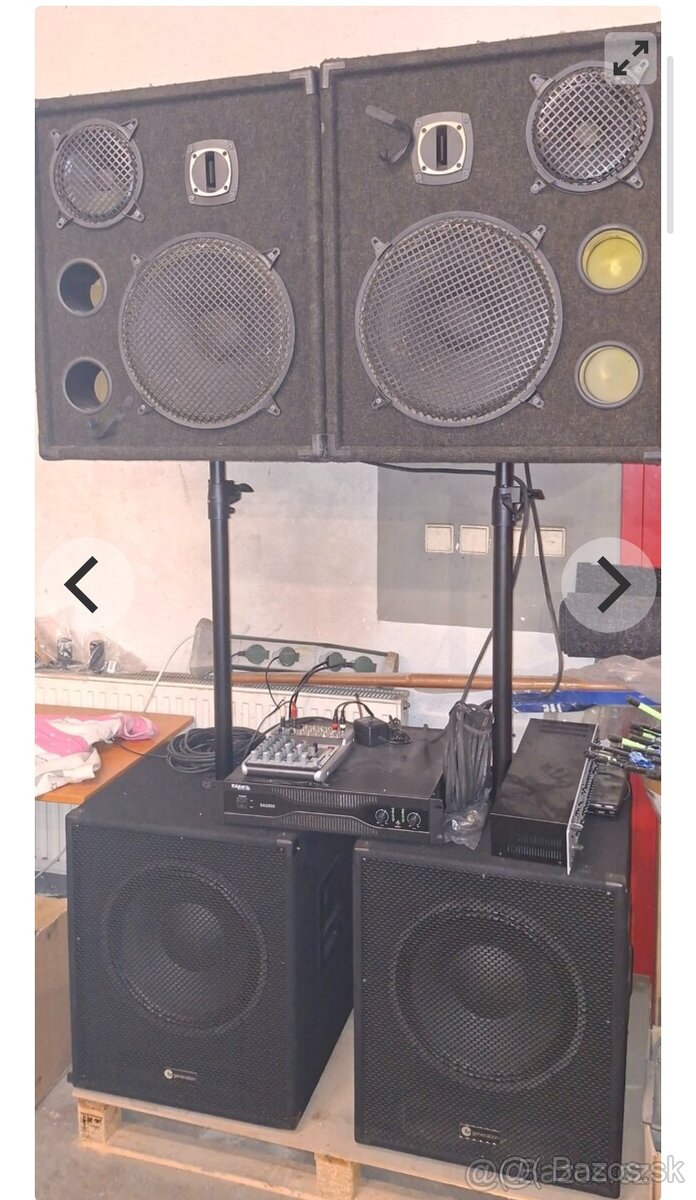696x1200 pixels.
Task: Expand the photo to fullscreen
Action: 631,58
